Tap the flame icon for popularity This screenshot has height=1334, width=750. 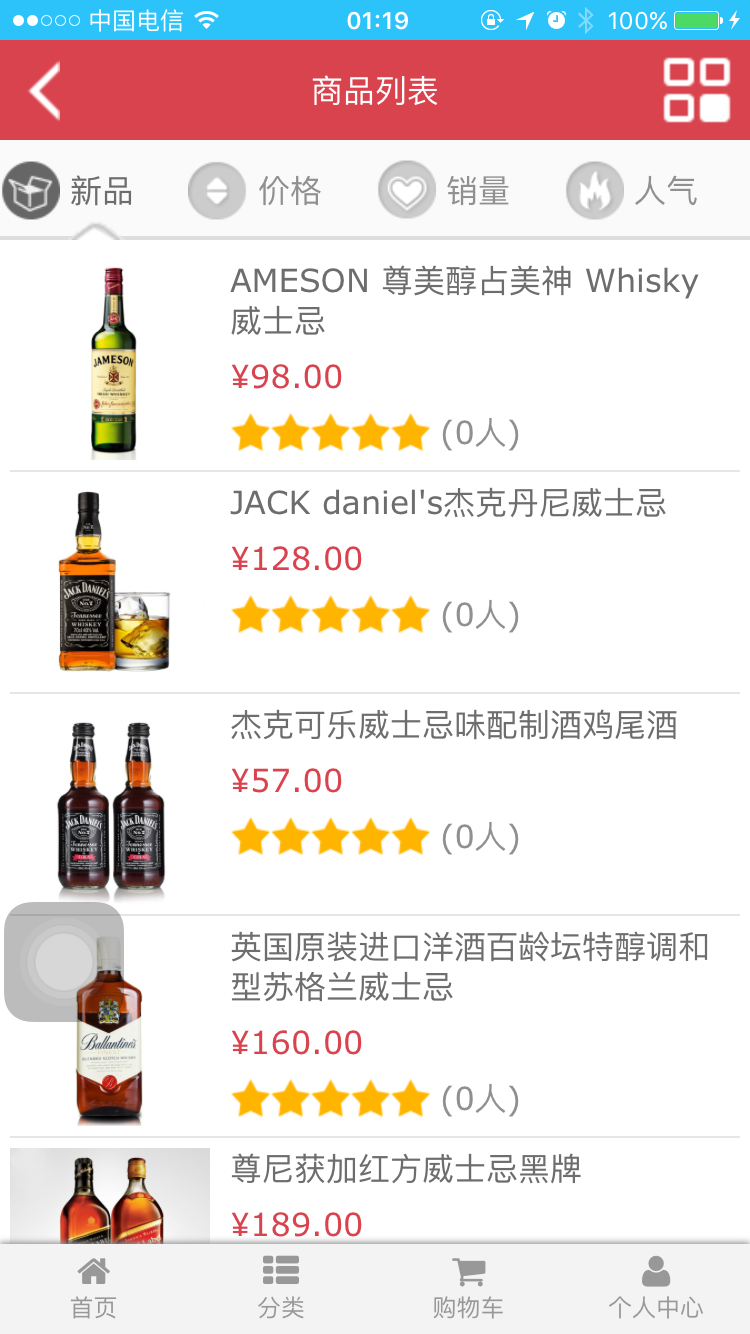[594, 189]
